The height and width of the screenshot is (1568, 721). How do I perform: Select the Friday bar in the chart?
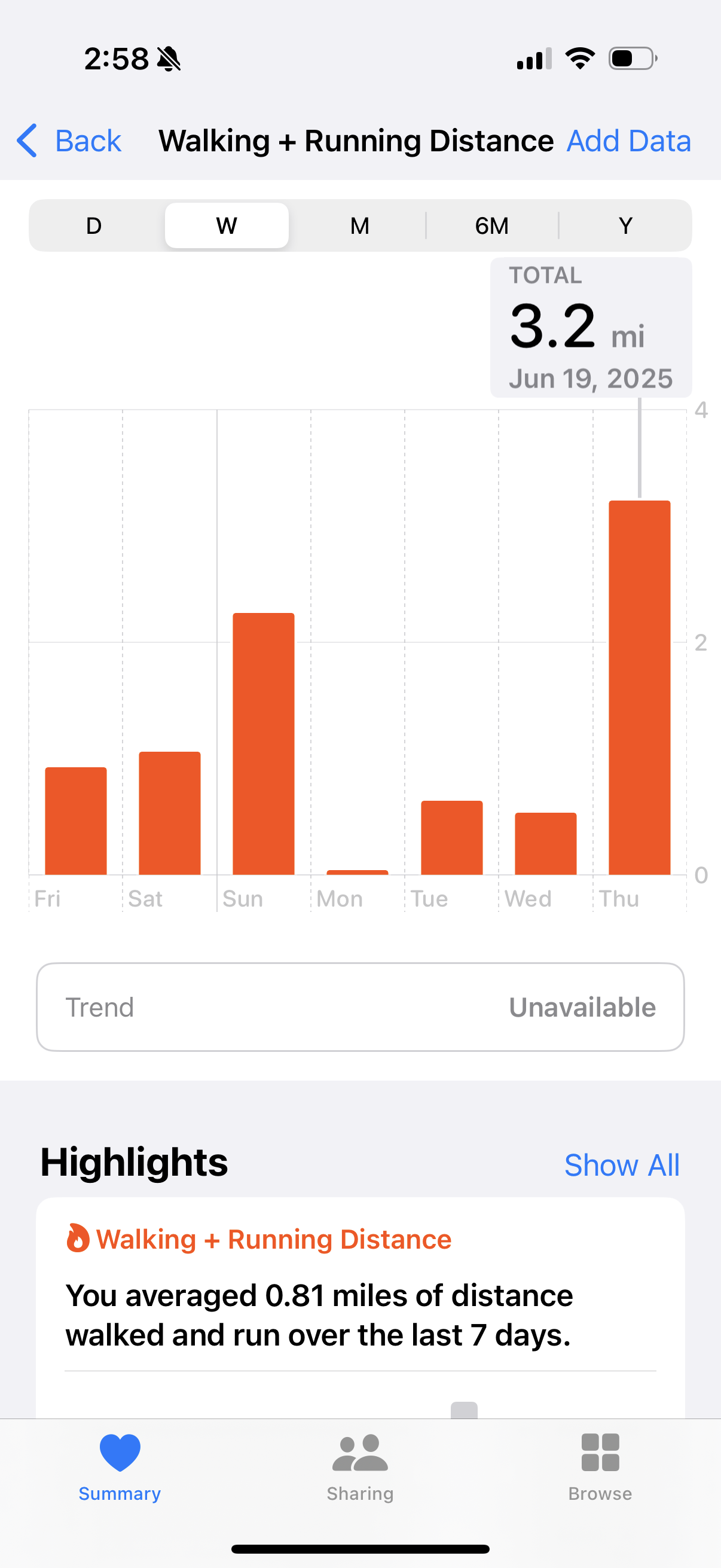(76, 820)
